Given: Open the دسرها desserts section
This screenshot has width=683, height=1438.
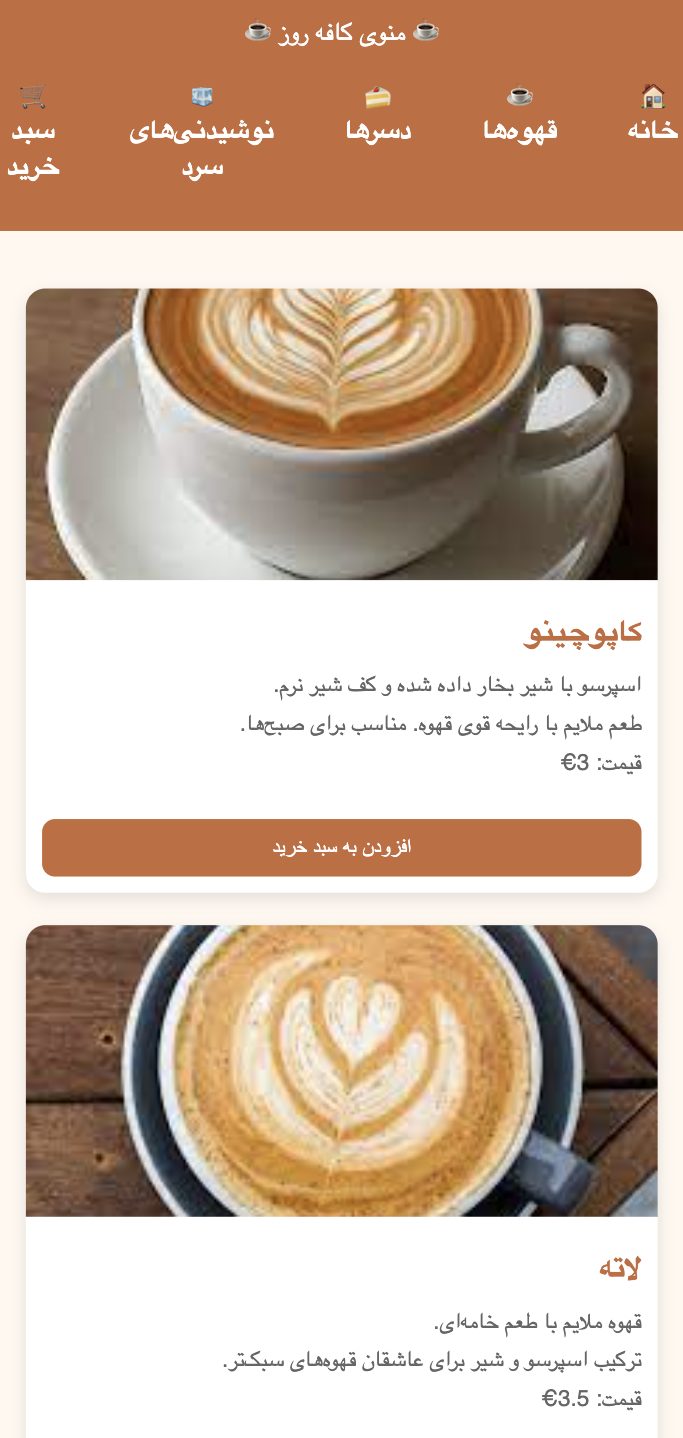Looking at the screenshot, I should (379, 114).
